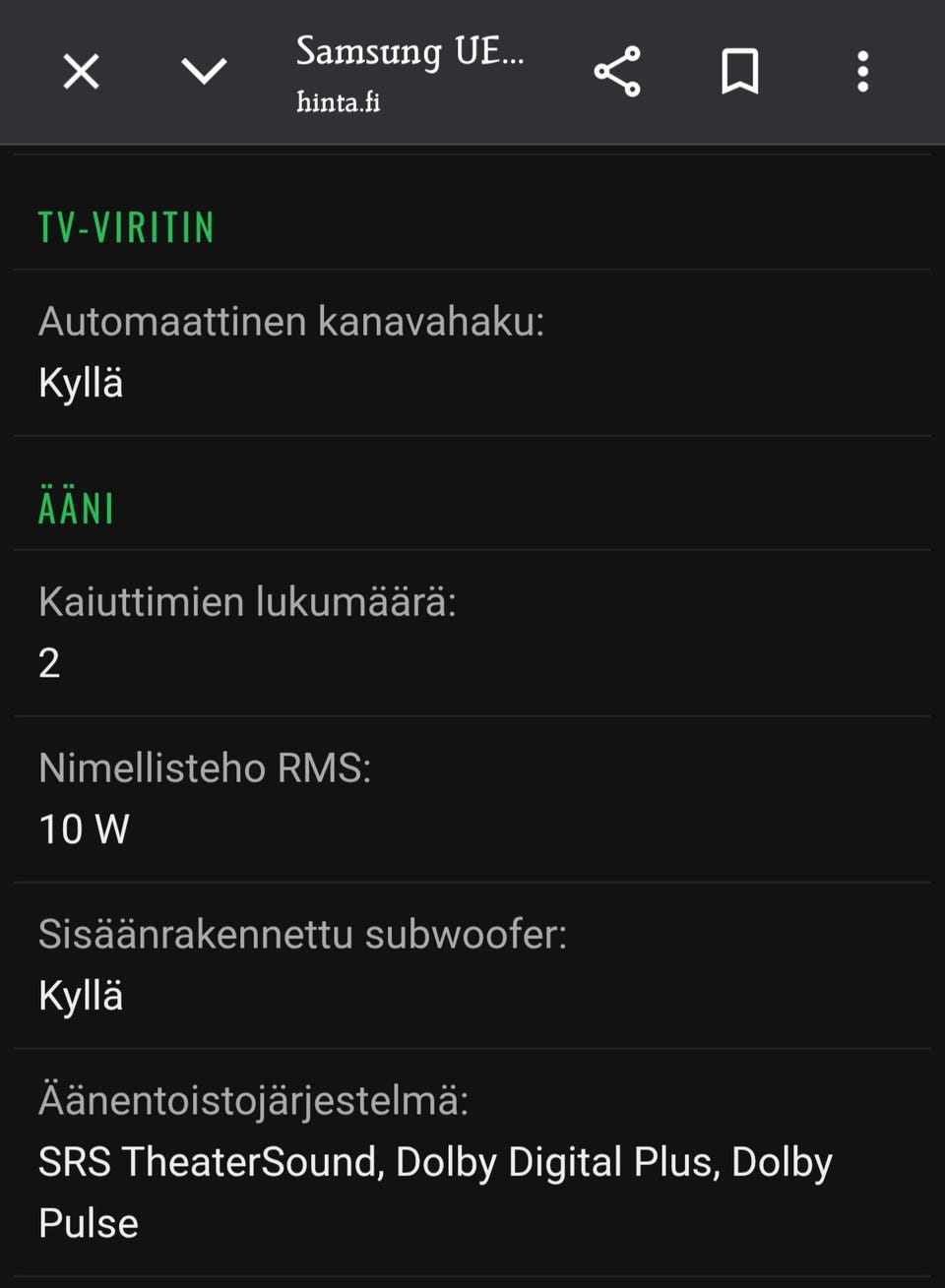Open the Samsung UE product title
The height and width of the screenshot is (1288, 945).
[x=409, y=53]
